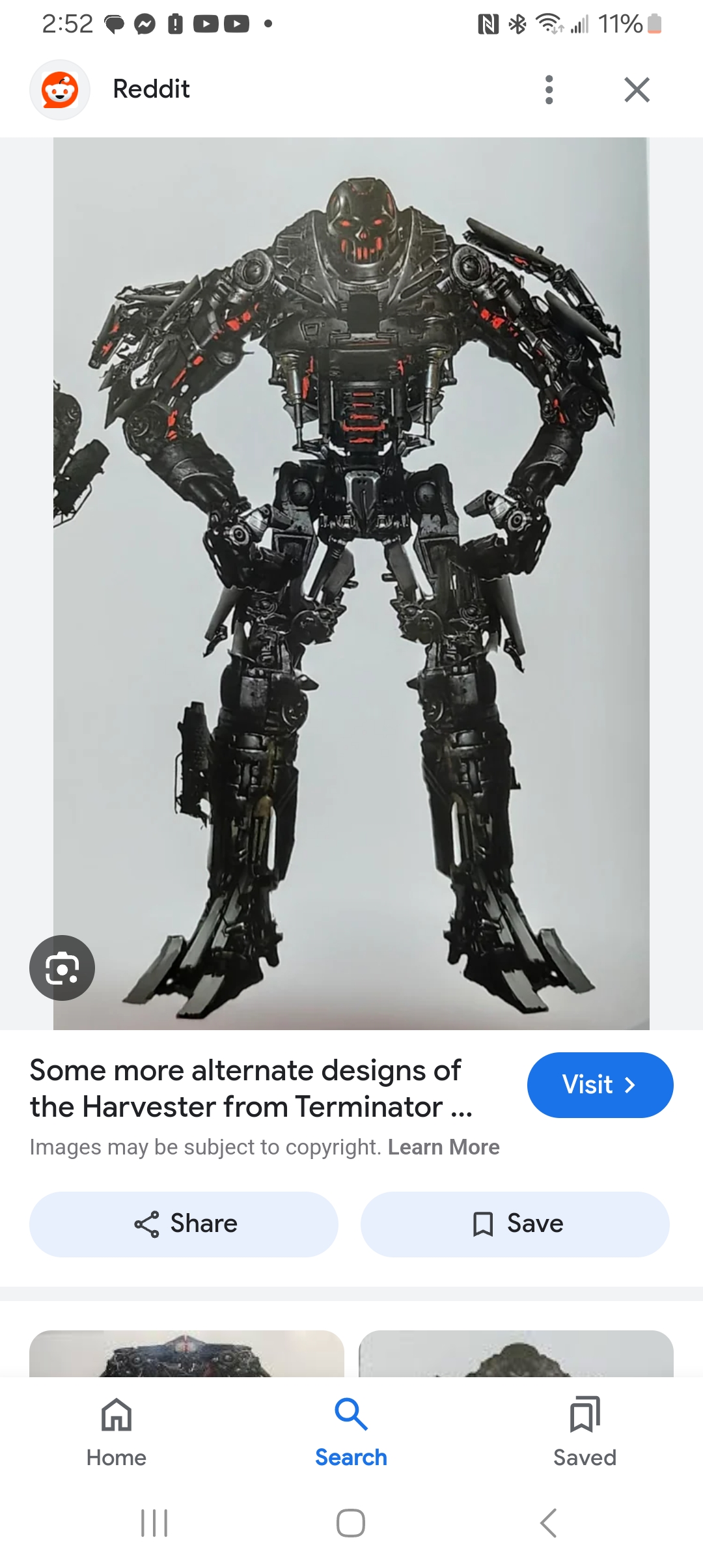This screenshot has height=1568, width=703.
Task: Search this image with Google Lens
Action: point(62,968)
